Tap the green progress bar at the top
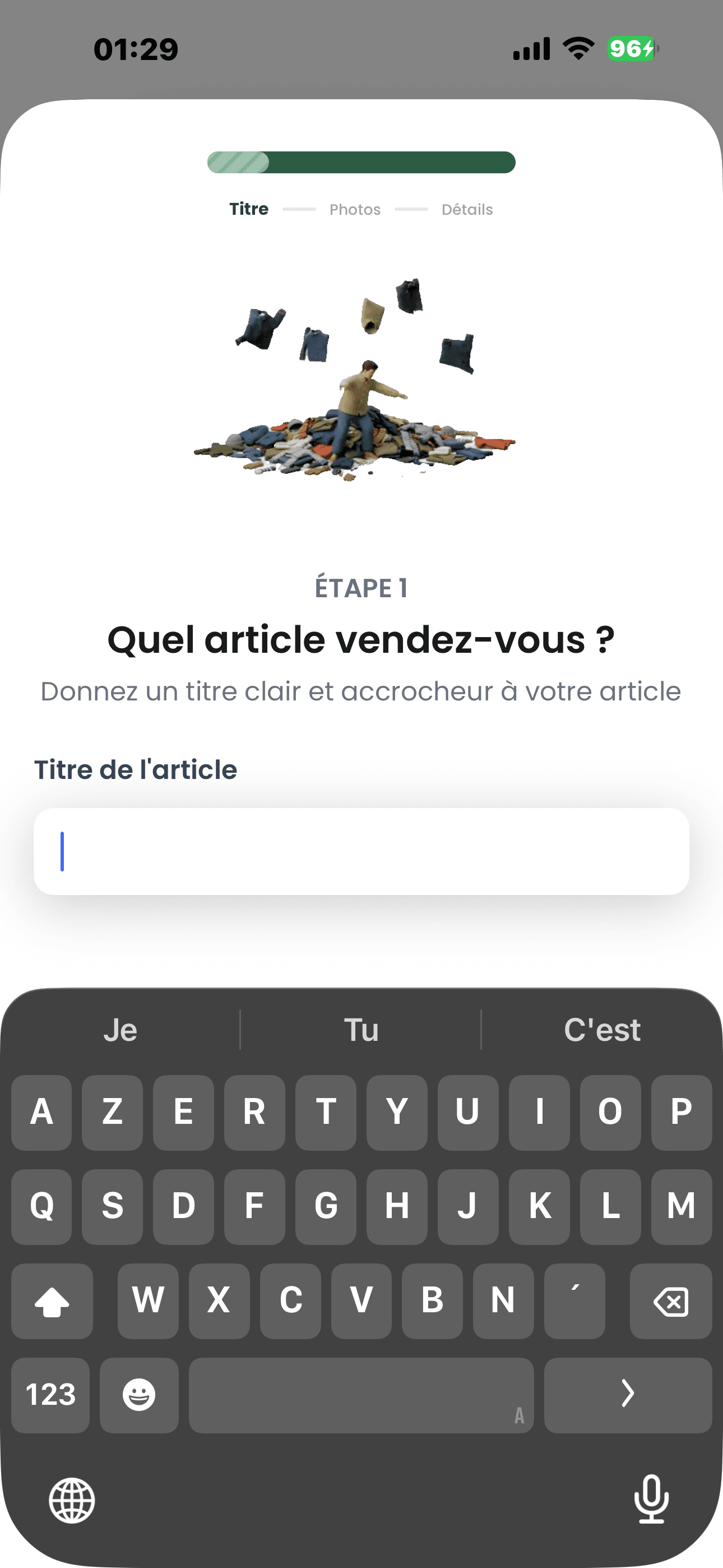723x1568 pixels. [361, 163]
